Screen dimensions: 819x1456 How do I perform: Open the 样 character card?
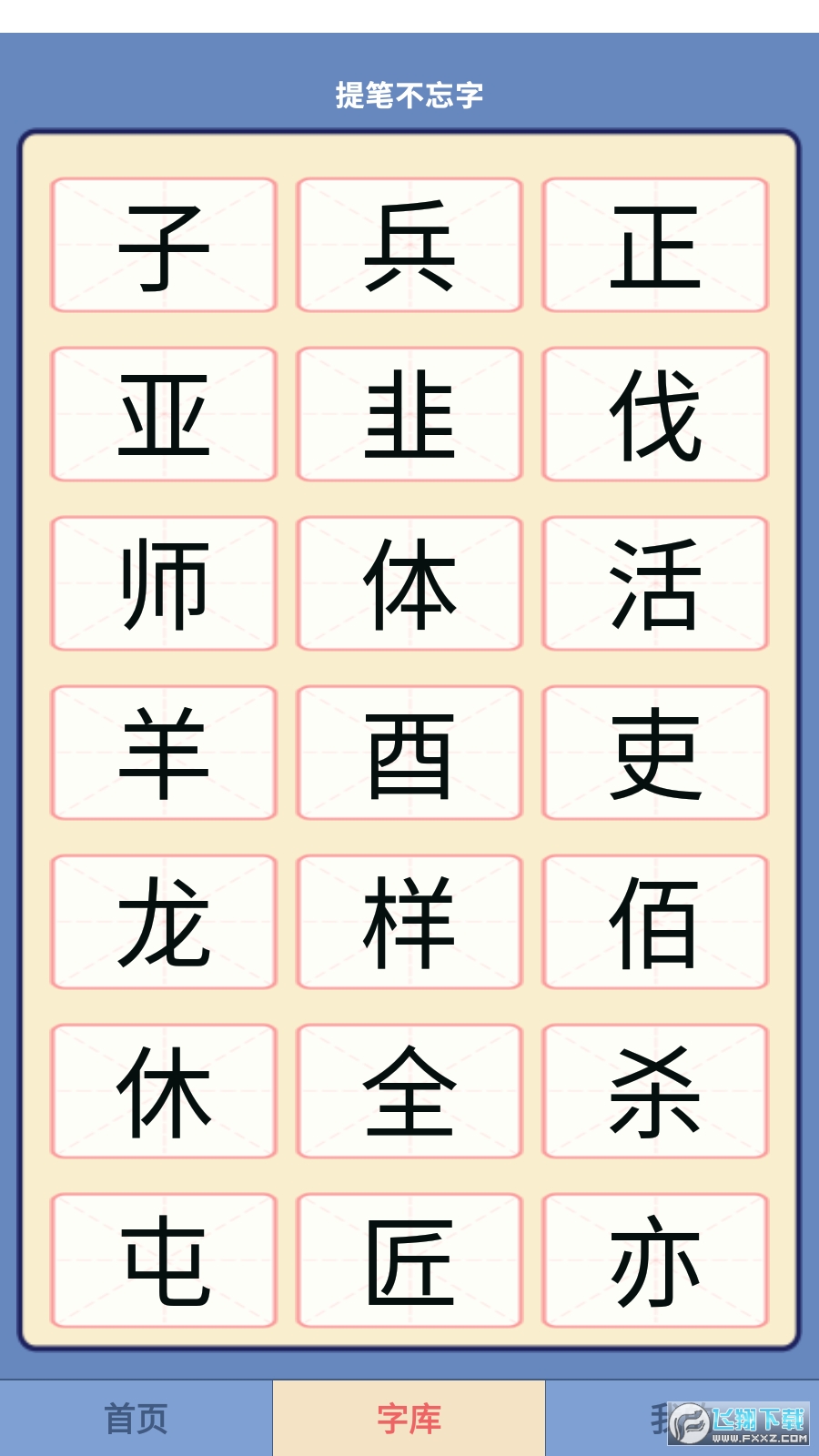(409, 922)
